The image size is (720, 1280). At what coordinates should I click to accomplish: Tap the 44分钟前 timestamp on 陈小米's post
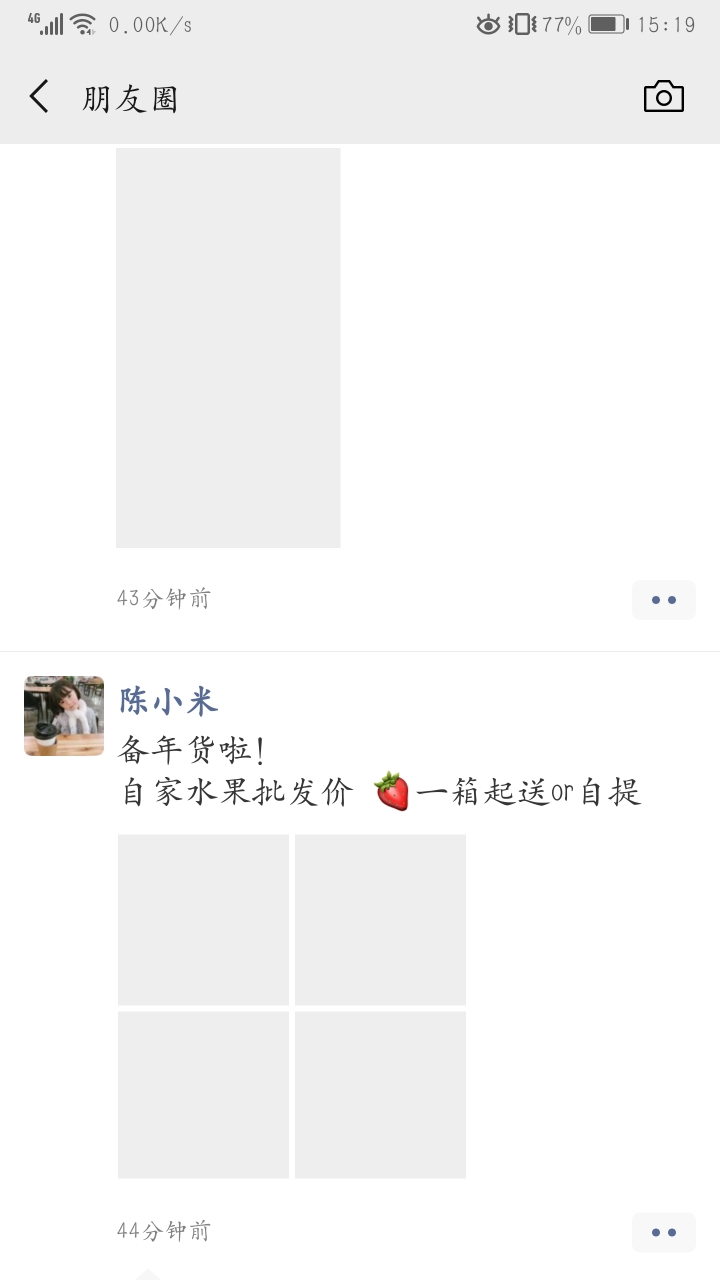pos(162,1231)
